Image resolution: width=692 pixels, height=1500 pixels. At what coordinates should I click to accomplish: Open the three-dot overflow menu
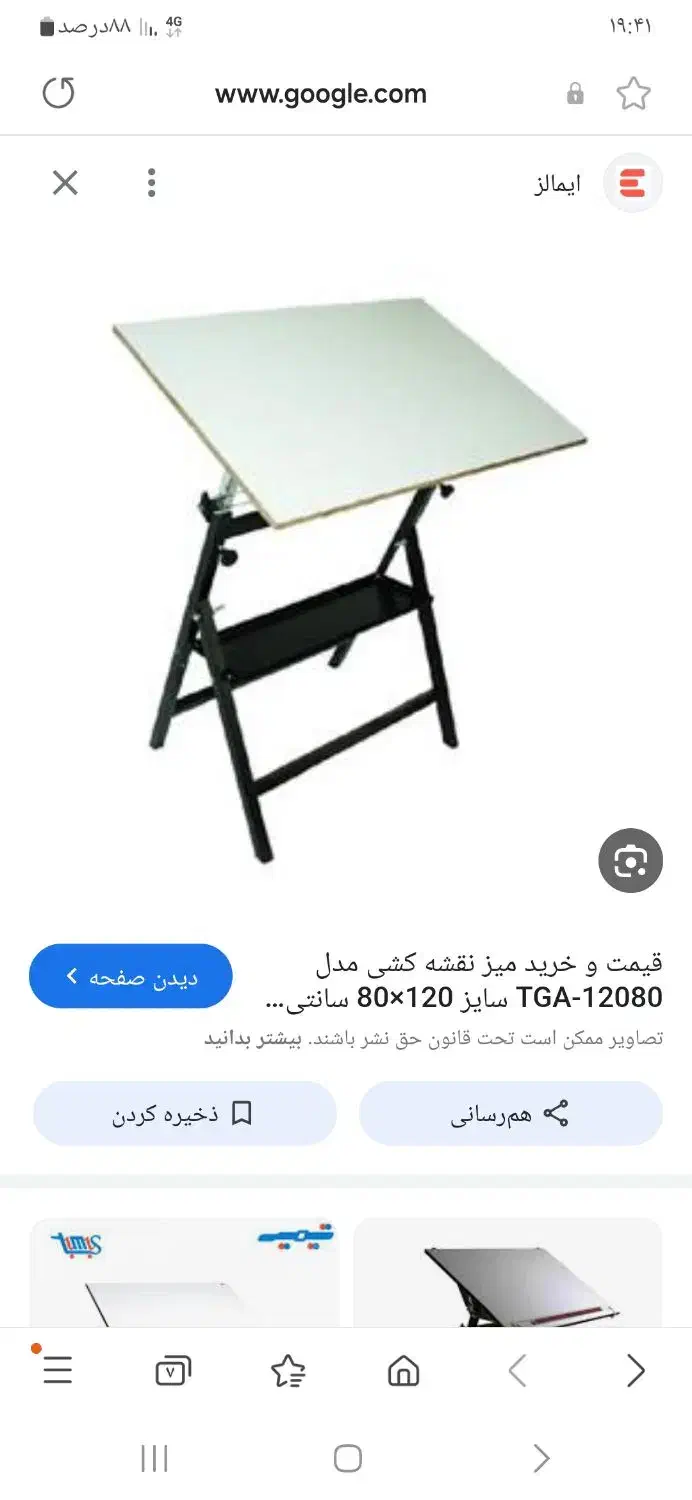(x=151, y=183)
